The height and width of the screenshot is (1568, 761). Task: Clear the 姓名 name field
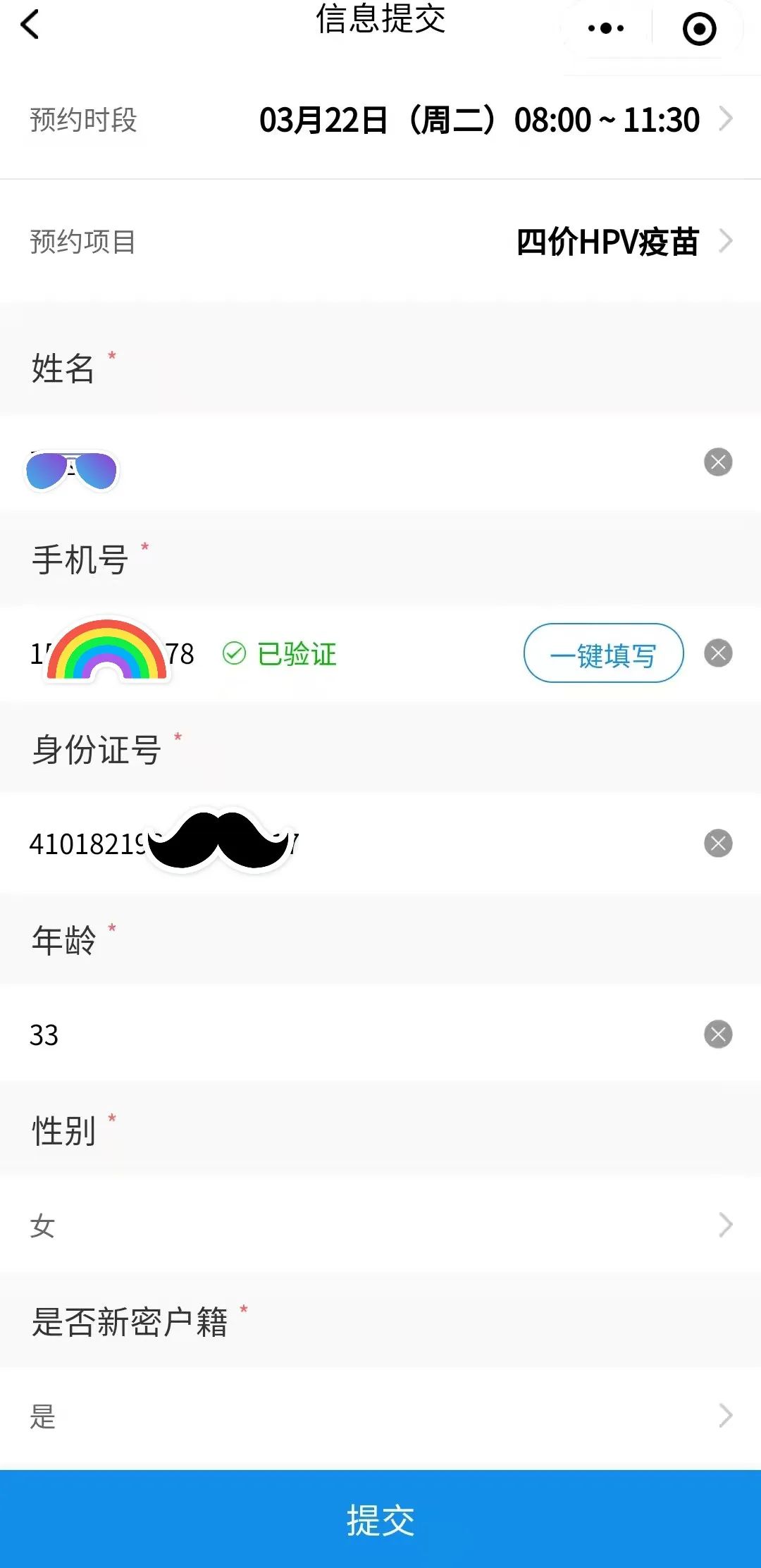[718, 462]
